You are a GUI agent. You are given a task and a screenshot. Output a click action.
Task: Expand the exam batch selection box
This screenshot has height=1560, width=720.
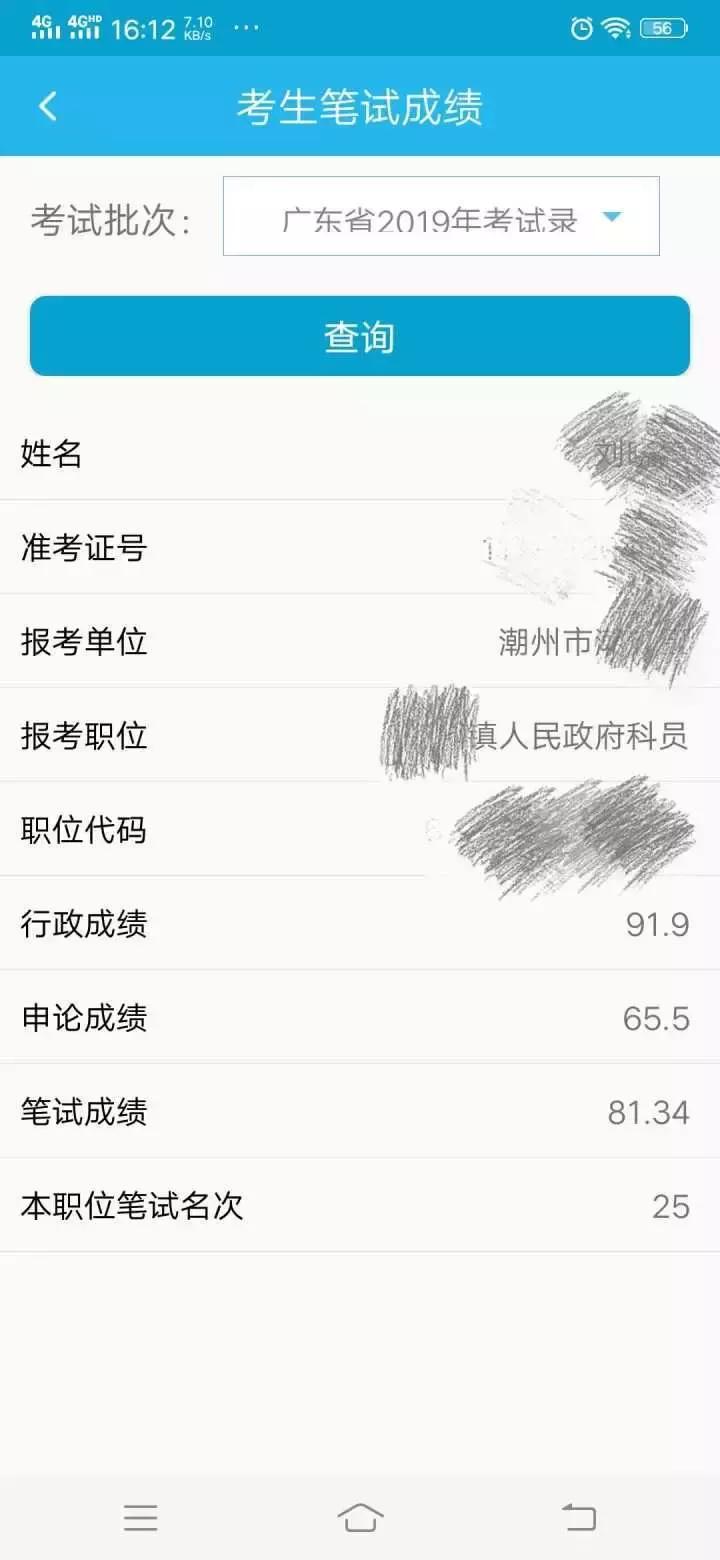coord(440,216)
